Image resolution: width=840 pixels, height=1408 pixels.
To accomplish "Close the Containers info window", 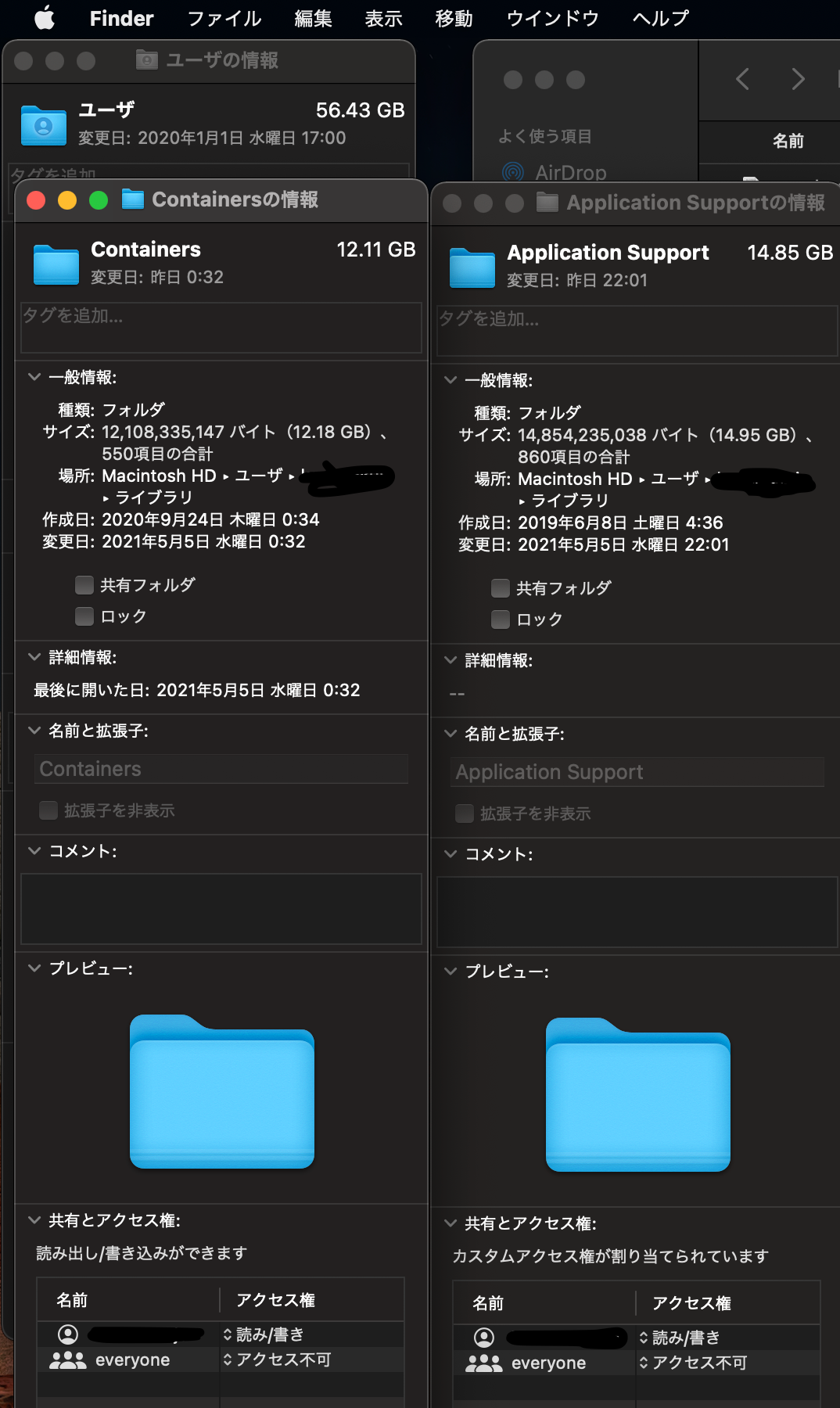I will click(x=36, y=200).
